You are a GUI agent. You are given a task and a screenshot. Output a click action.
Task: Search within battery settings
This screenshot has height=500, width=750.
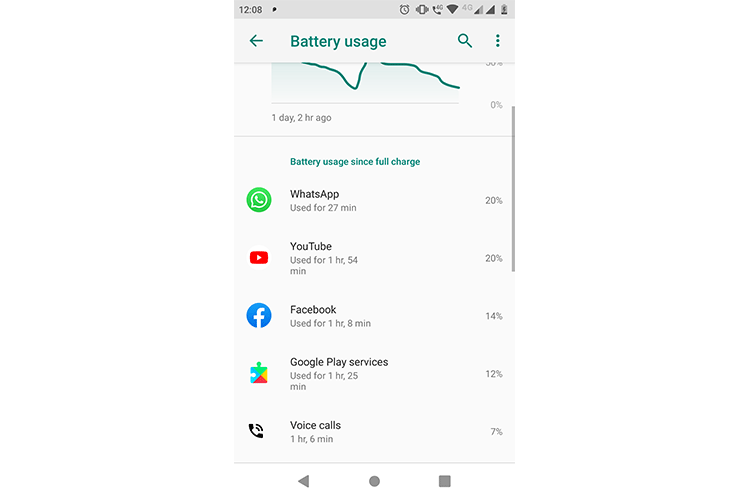coord(465,41)
